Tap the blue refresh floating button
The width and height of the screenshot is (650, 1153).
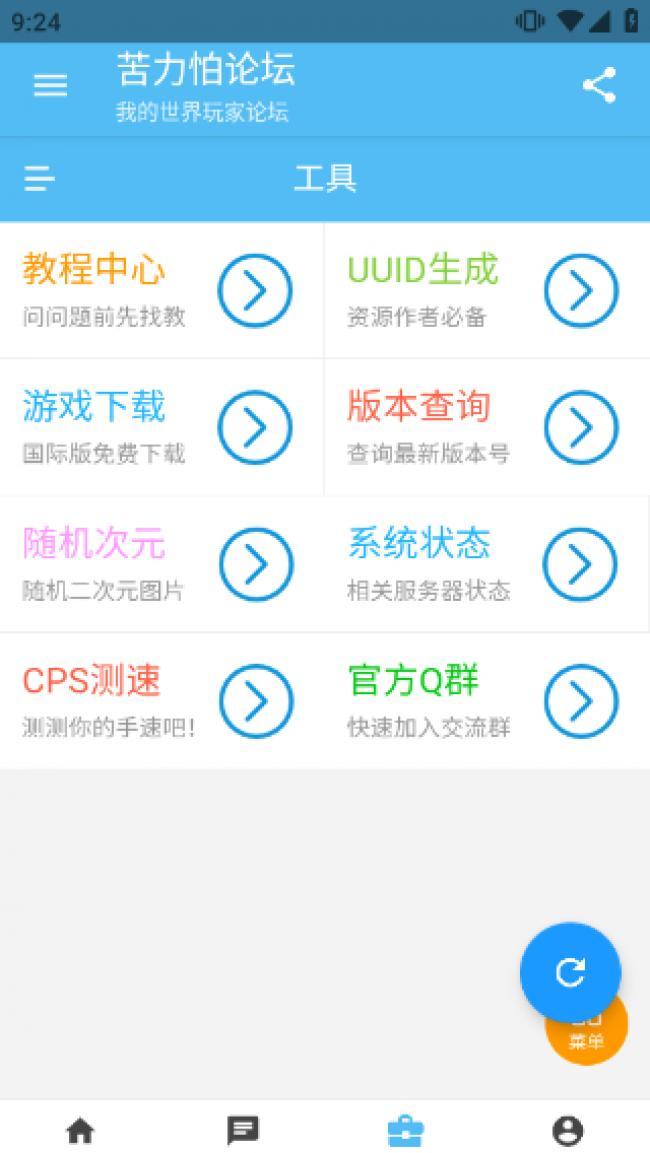point(570,972)
